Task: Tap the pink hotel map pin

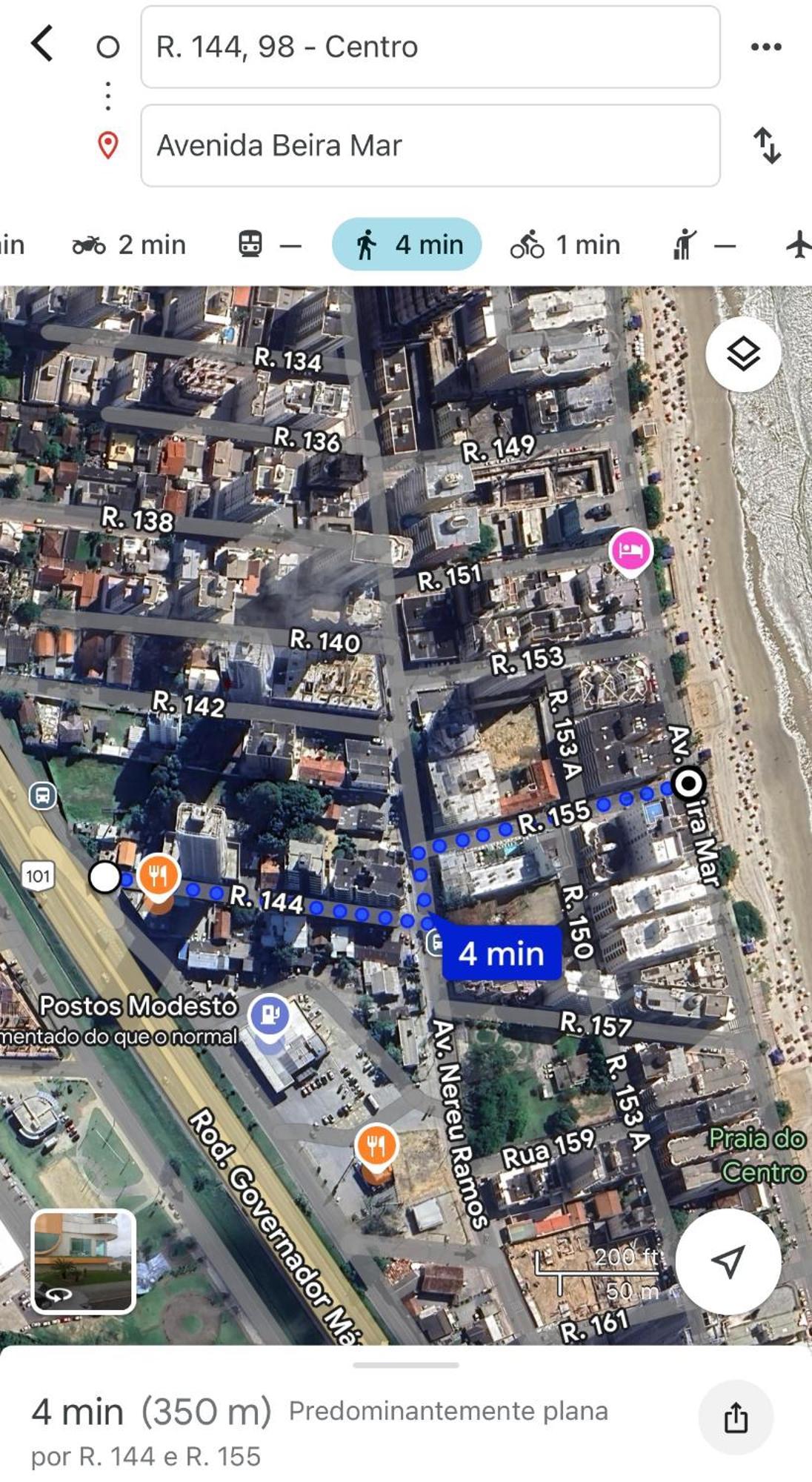Action: tap(630, 551)
